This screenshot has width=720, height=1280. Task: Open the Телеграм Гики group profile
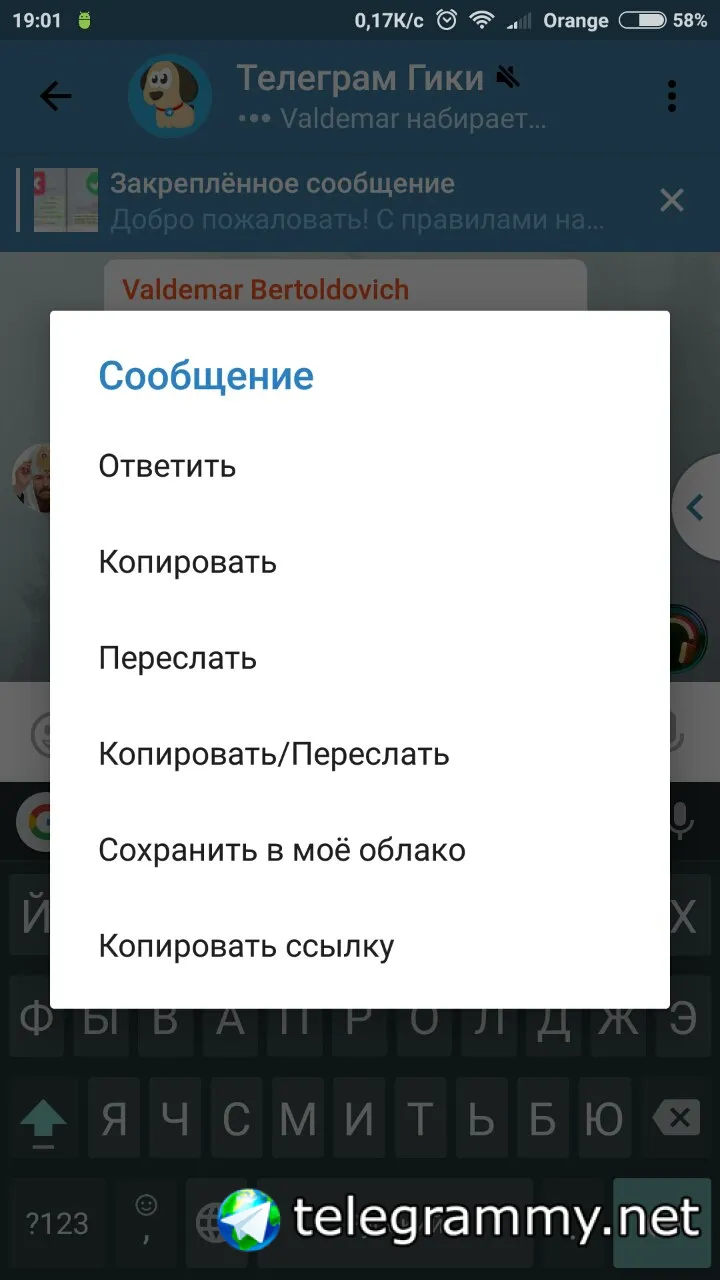click(360, 94)
